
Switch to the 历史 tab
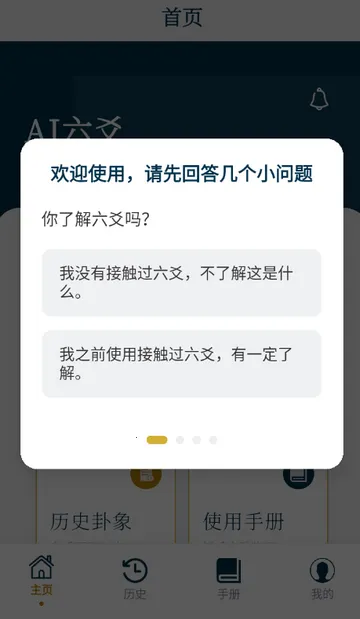[x=135, y=579]
